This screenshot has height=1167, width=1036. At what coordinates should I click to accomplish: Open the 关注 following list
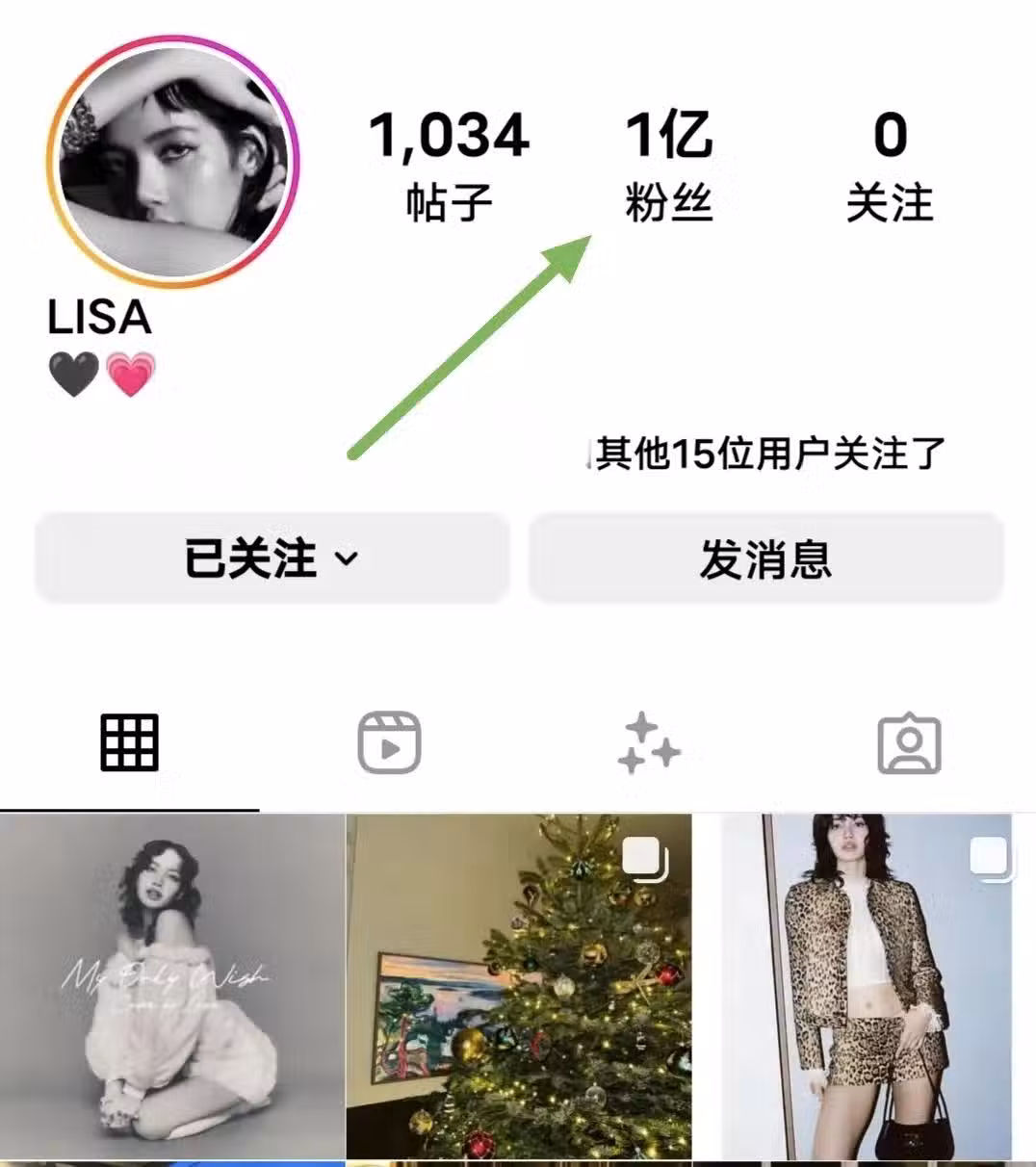889,164
